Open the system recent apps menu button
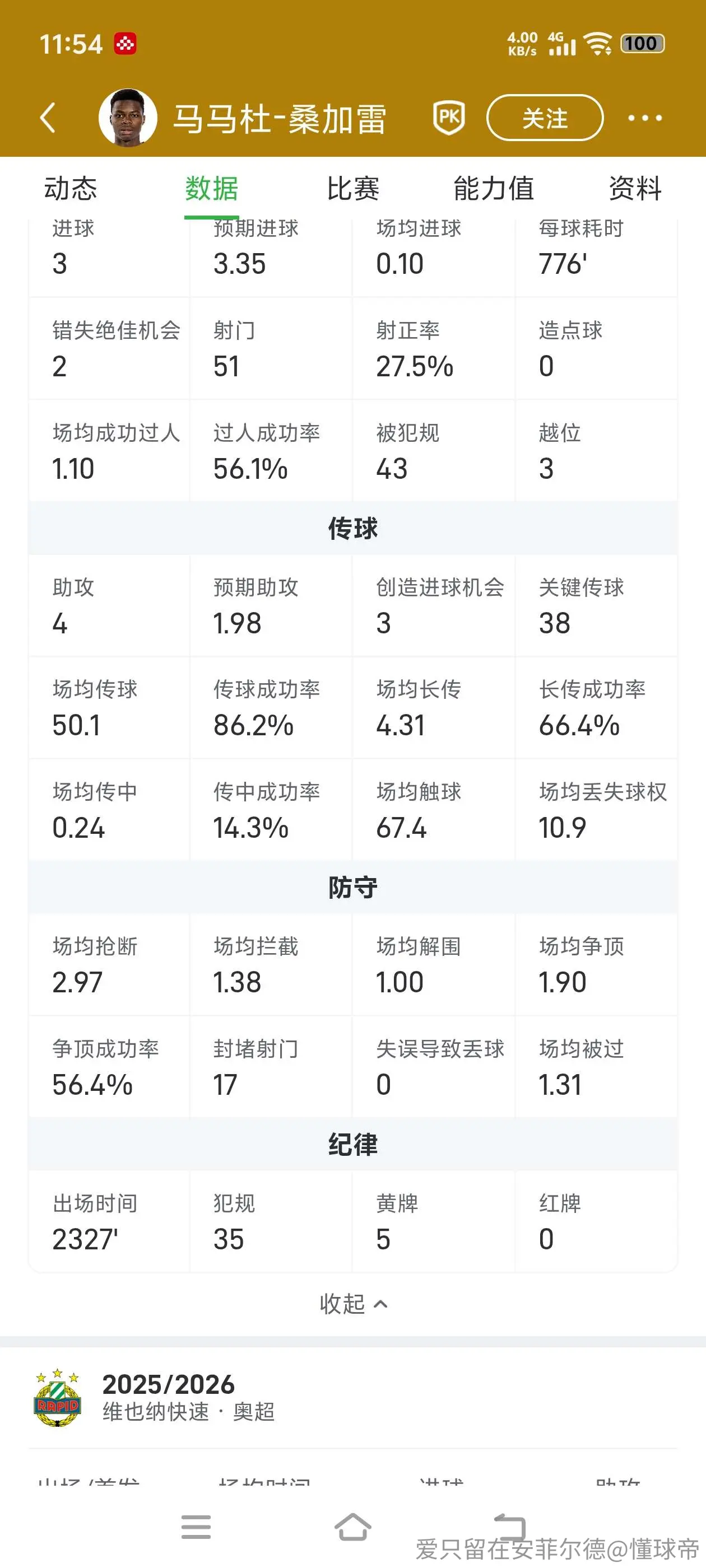The height and width of the screenshot is (1568, 706). tap(196, 1527)
